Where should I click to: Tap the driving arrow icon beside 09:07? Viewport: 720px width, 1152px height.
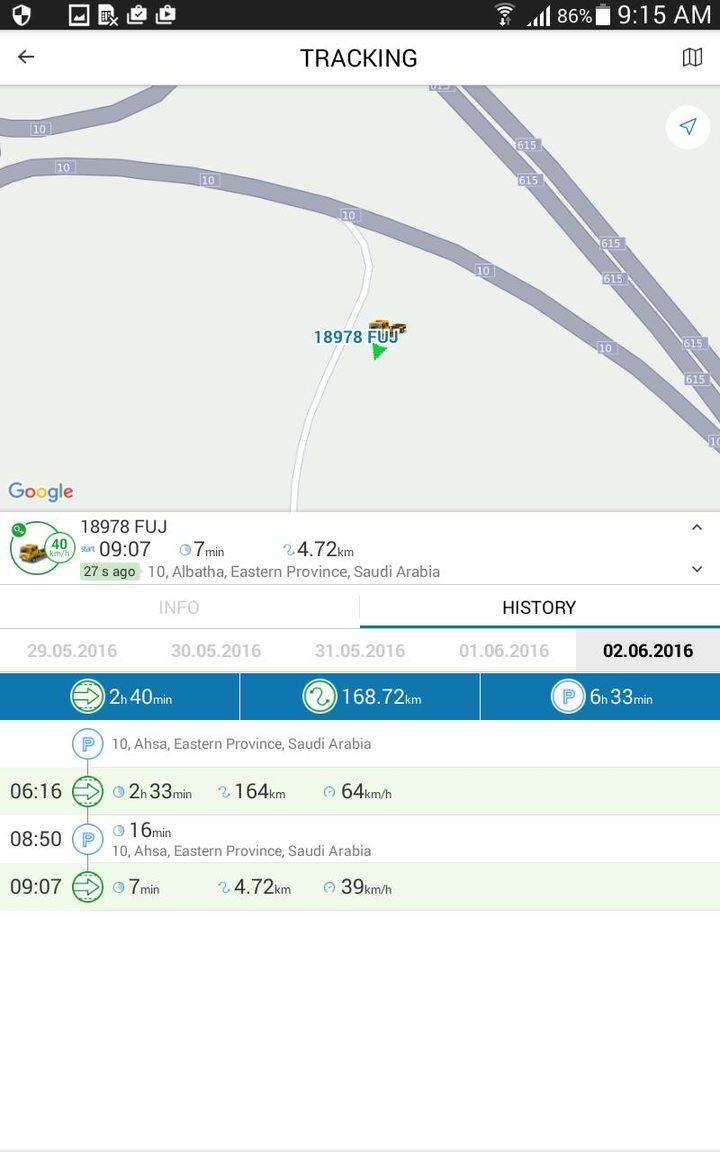click(x=89, y=887)
